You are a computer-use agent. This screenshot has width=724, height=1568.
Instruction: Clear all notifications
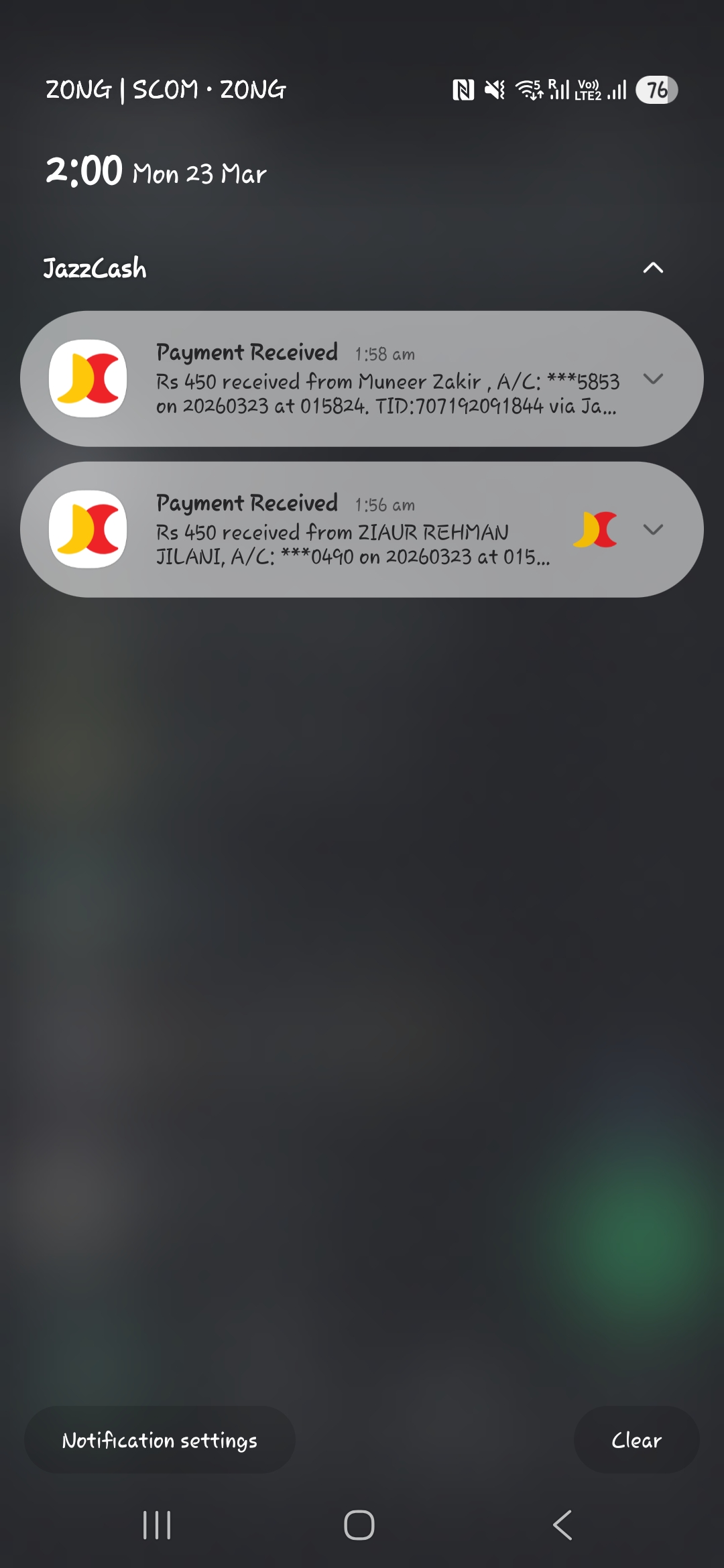(636, 1440)
